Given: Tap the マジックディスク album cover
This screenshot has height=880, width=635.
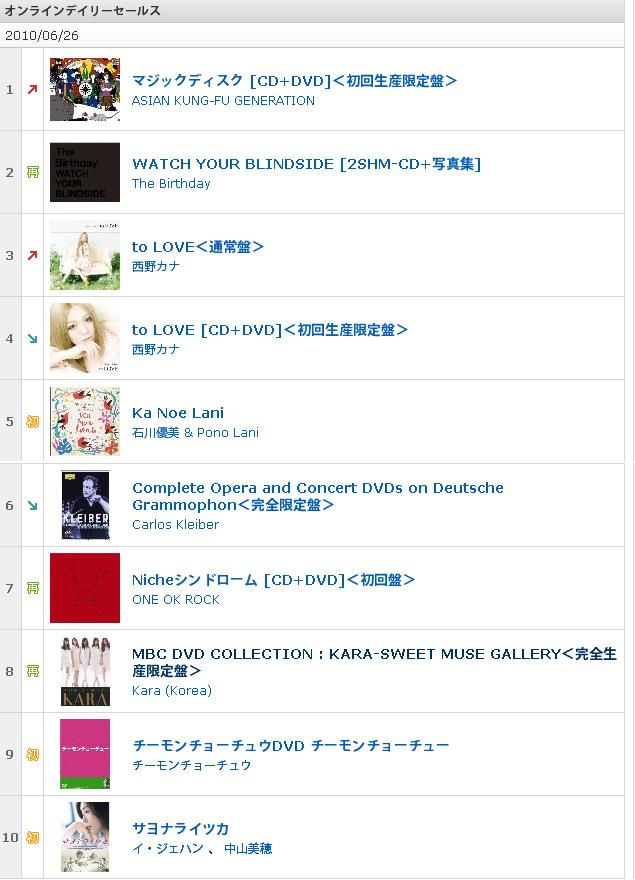Looking at the screenshot, I should tap(85, 89).
